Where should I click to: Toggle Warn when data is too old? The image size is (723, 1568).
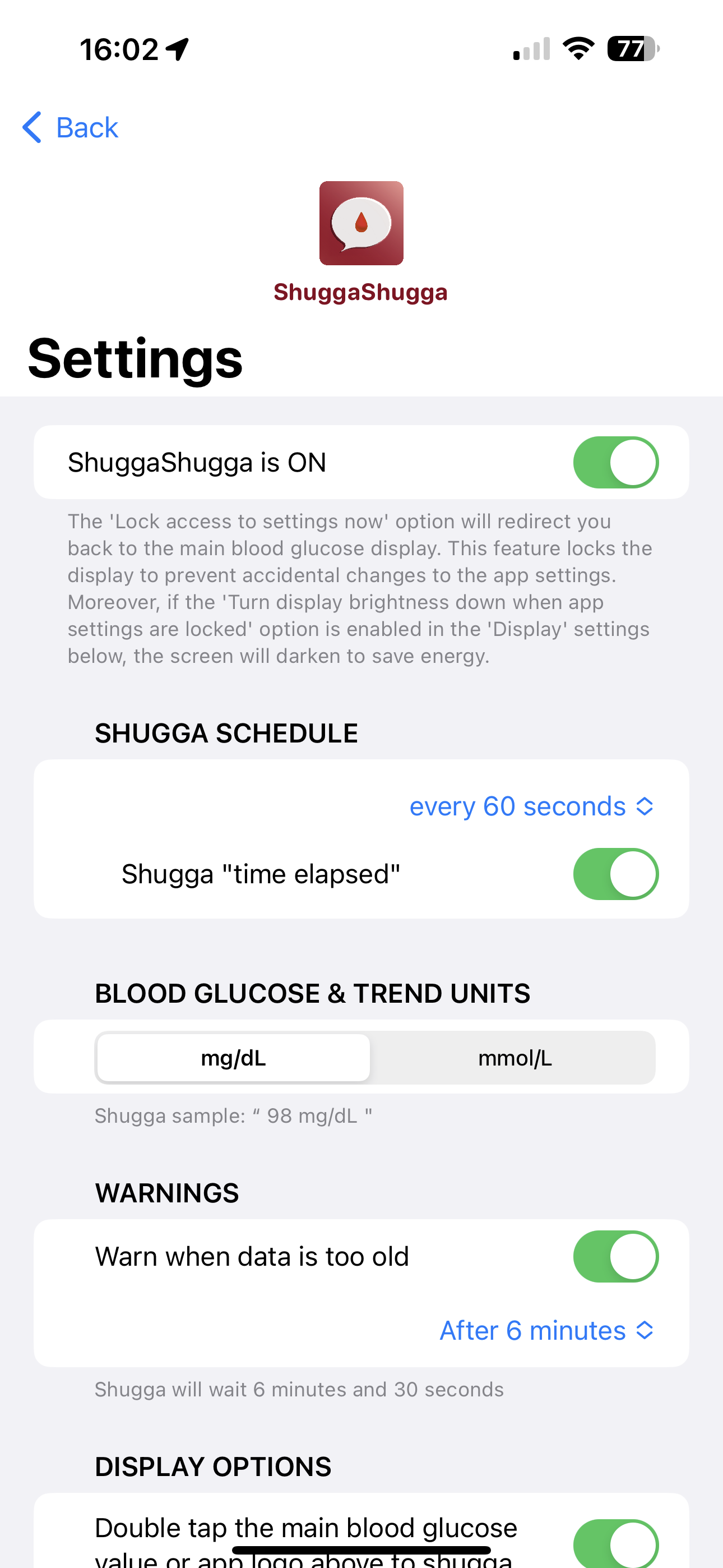point(615,1256)
